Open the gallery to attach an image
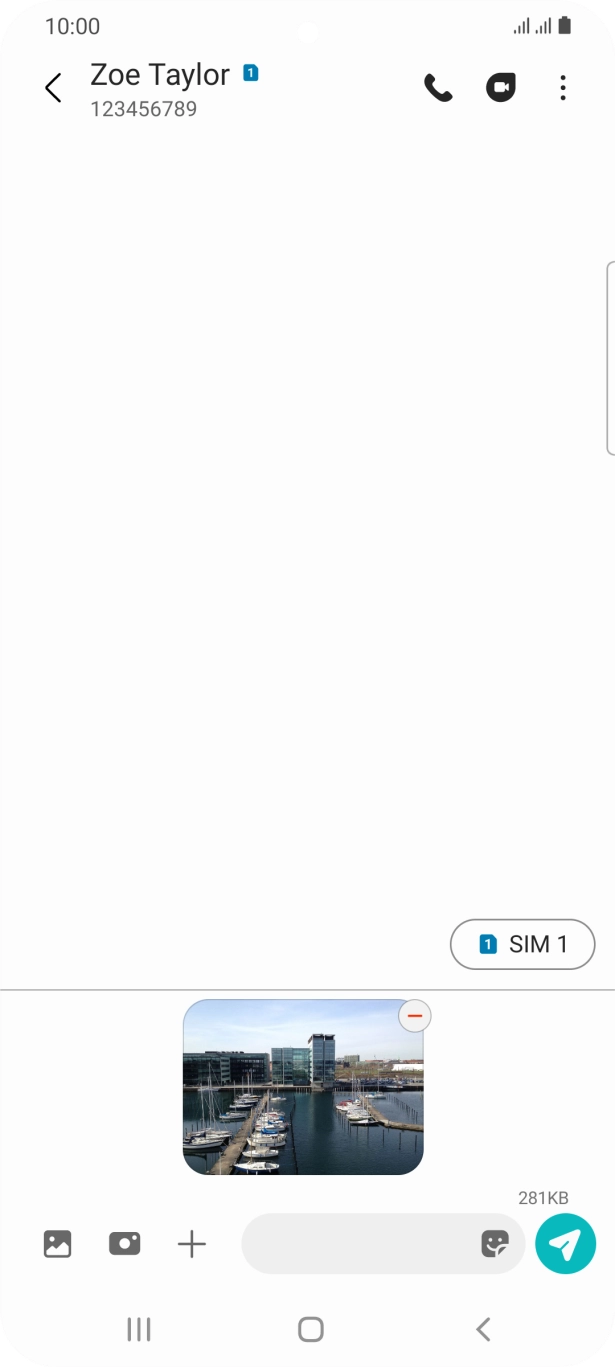The width and height of the screenshot is (615, 1367). coord(58,1244)
